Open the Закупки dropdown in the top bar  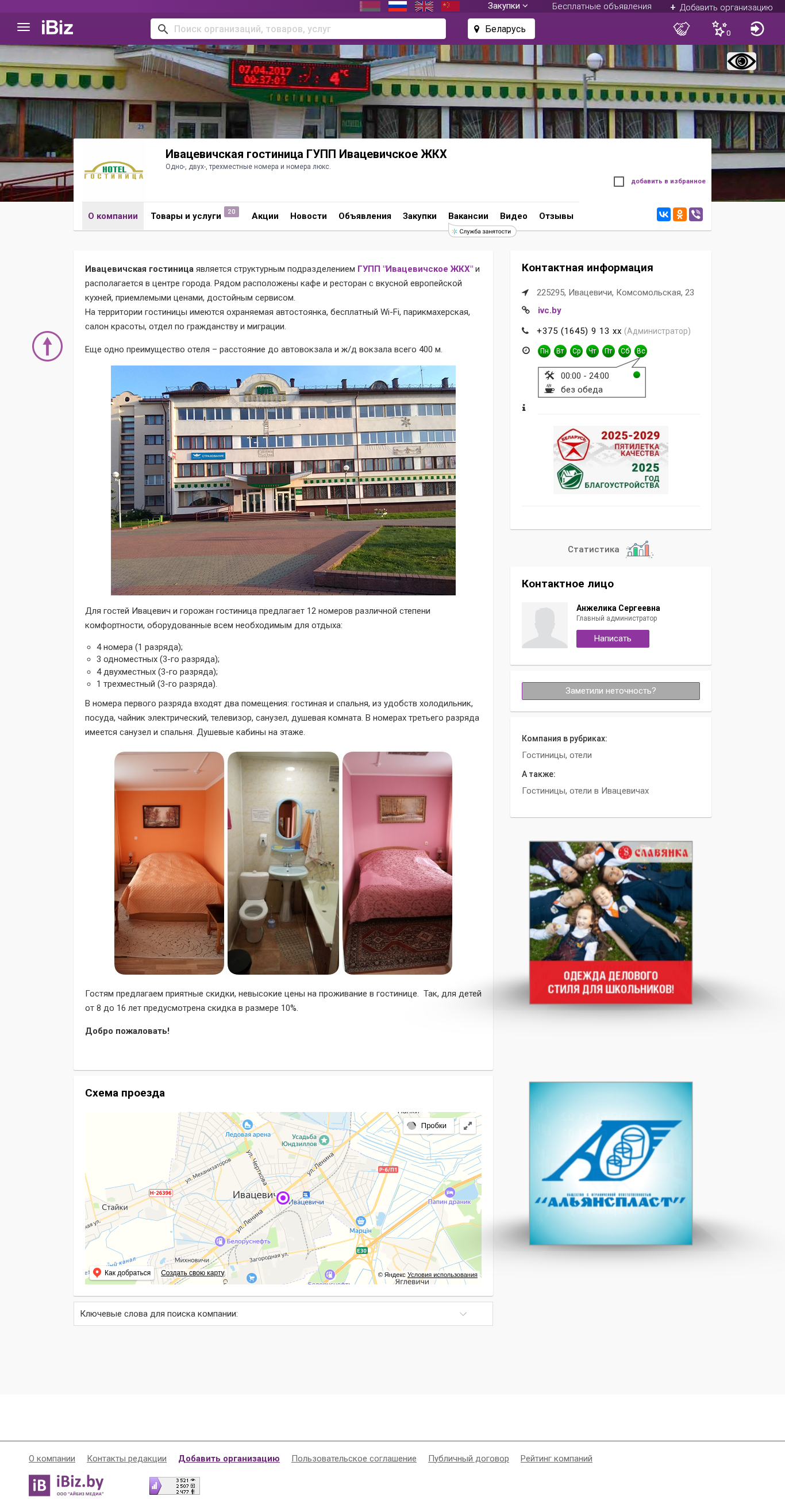[507, 6]
